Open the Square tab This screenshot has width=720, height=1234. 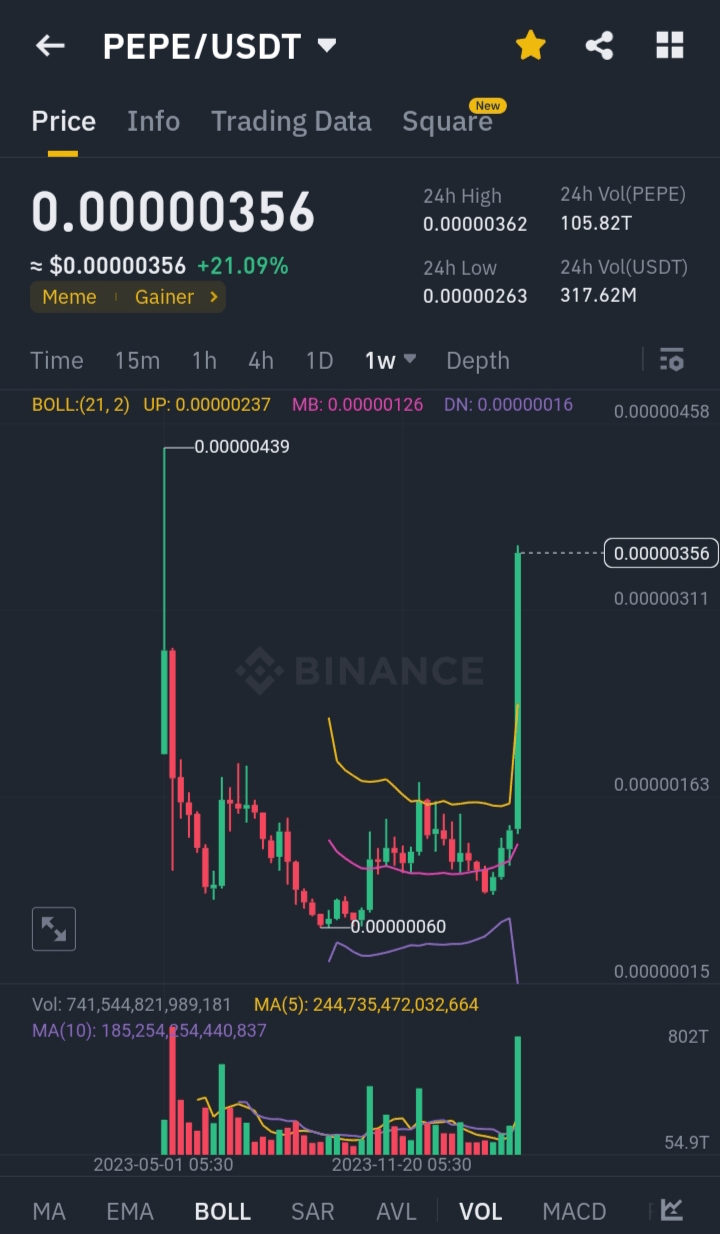pos(447,121)
